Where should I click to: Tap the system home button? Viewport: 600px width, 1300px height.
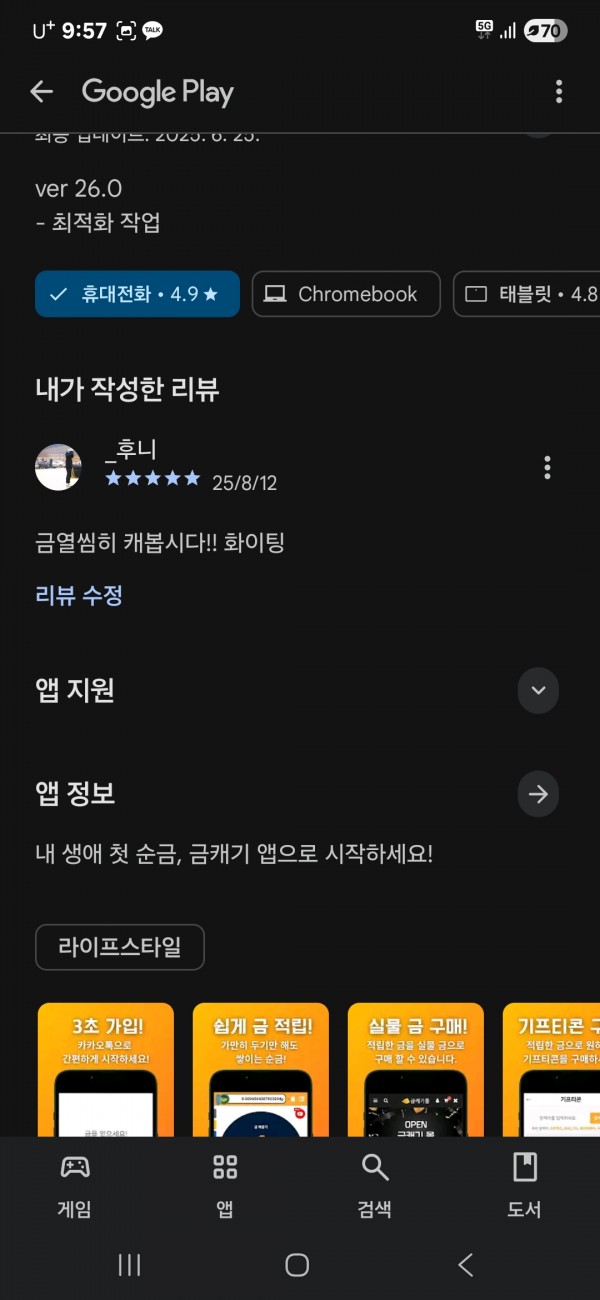297,1265
